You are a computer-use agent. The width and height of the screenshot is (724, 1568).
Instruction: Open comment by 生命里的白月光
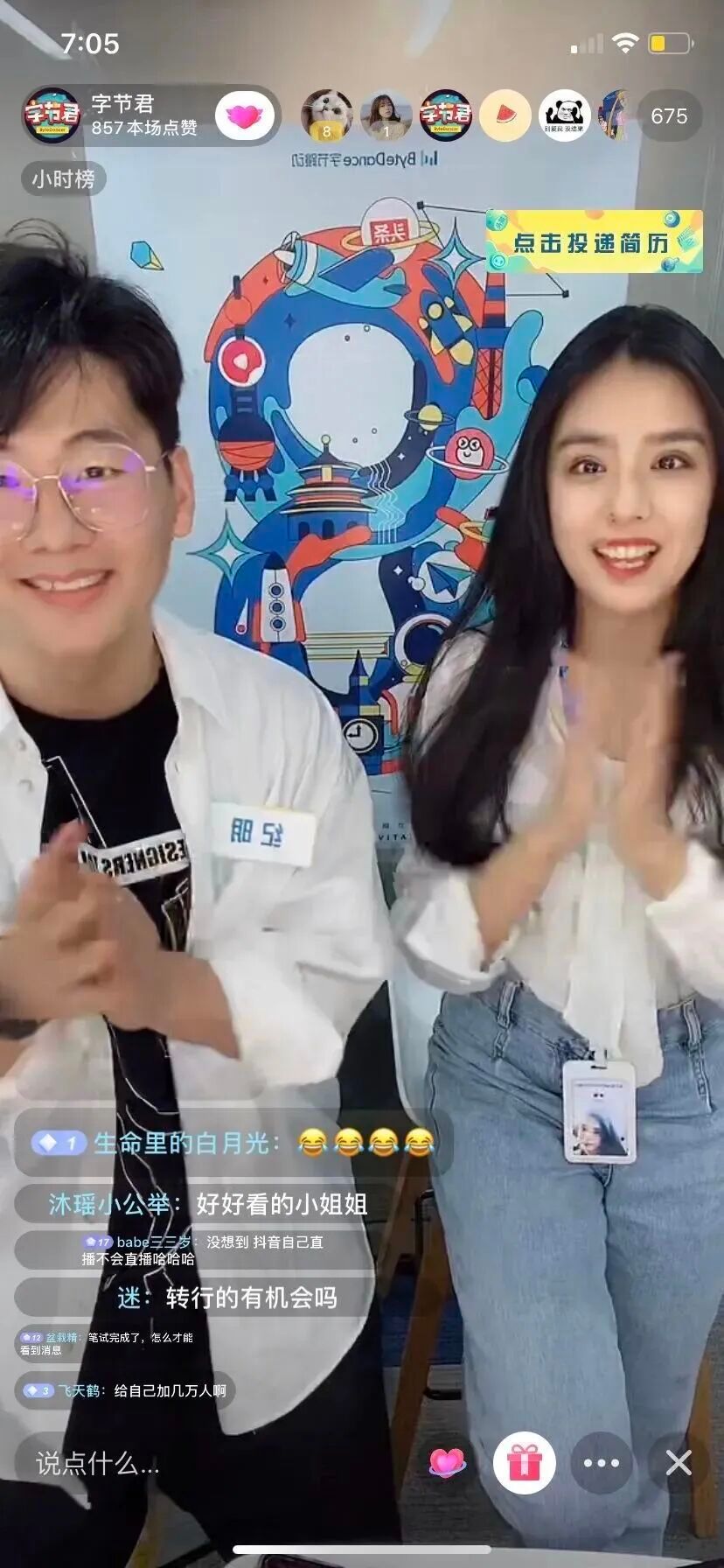point(233,1143)
